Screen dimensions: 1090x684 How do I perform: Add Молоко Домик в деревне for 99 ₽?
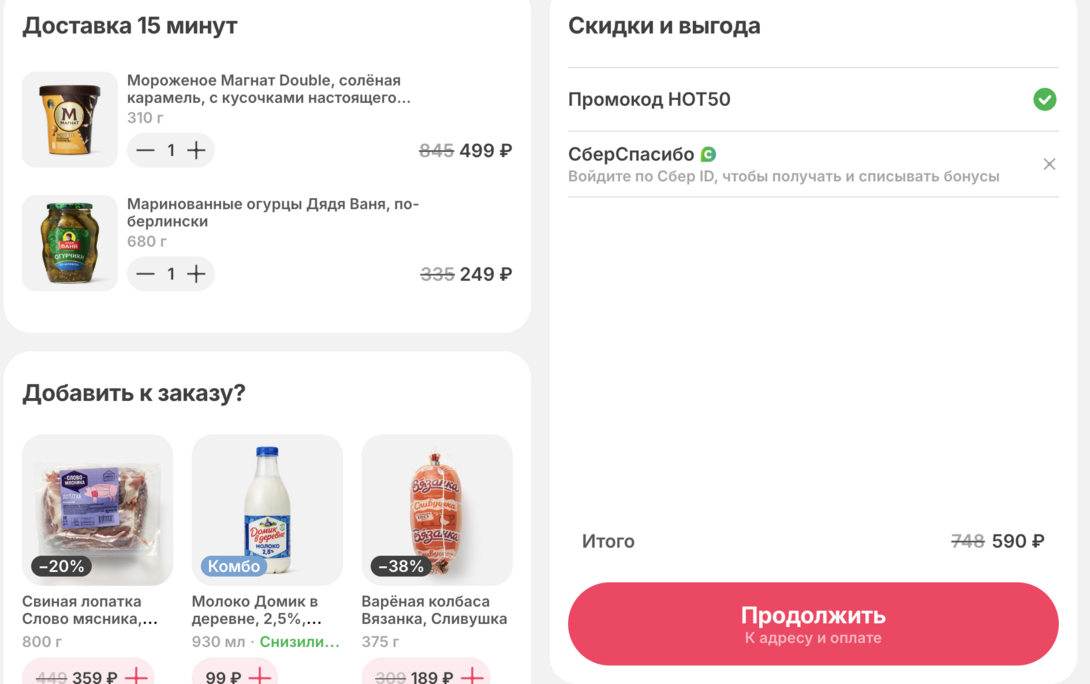(x=259, y=676)
